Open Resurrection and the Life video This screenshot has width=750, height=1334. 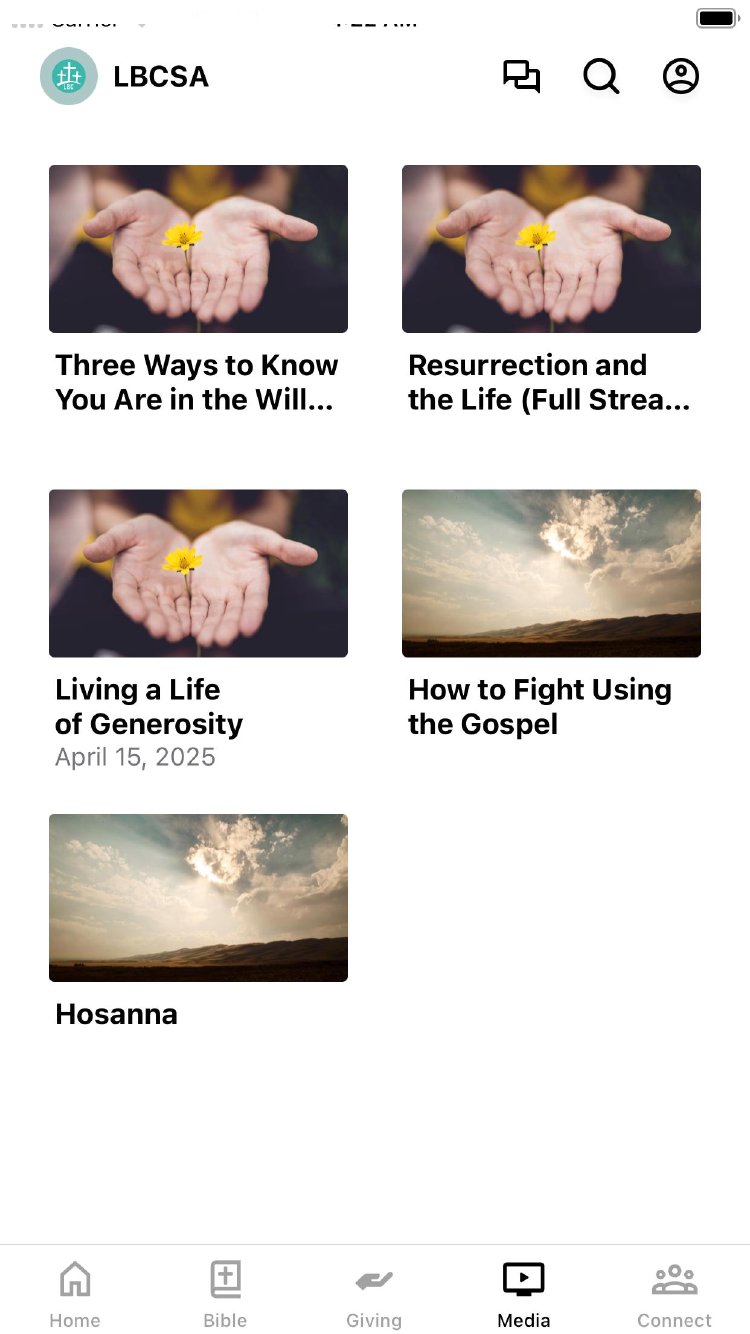551,249
